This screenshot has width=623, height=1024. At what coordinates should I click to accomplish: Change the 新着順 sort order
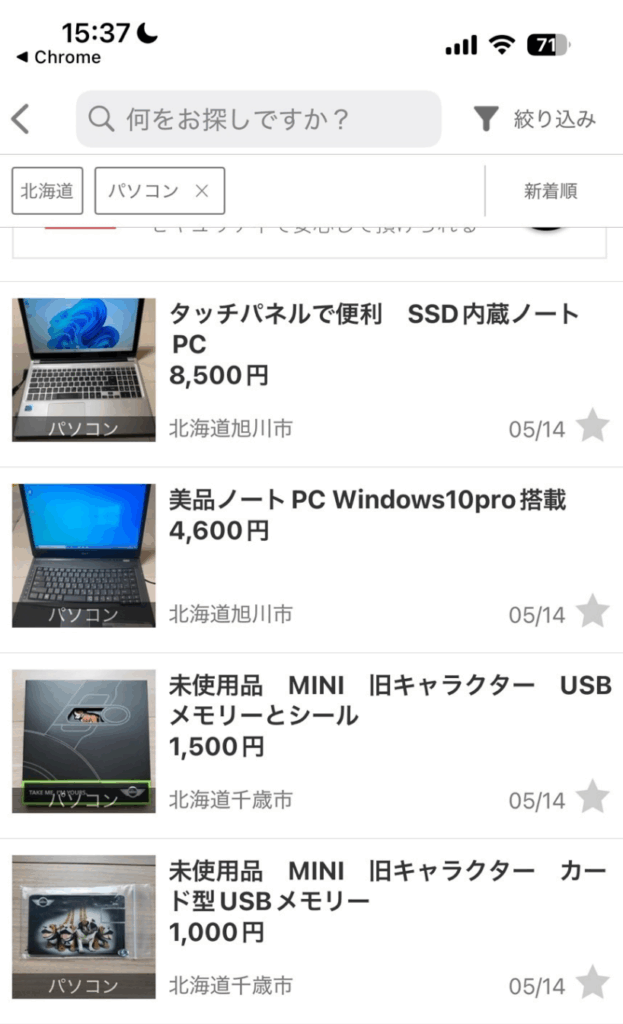pos(550,191)
